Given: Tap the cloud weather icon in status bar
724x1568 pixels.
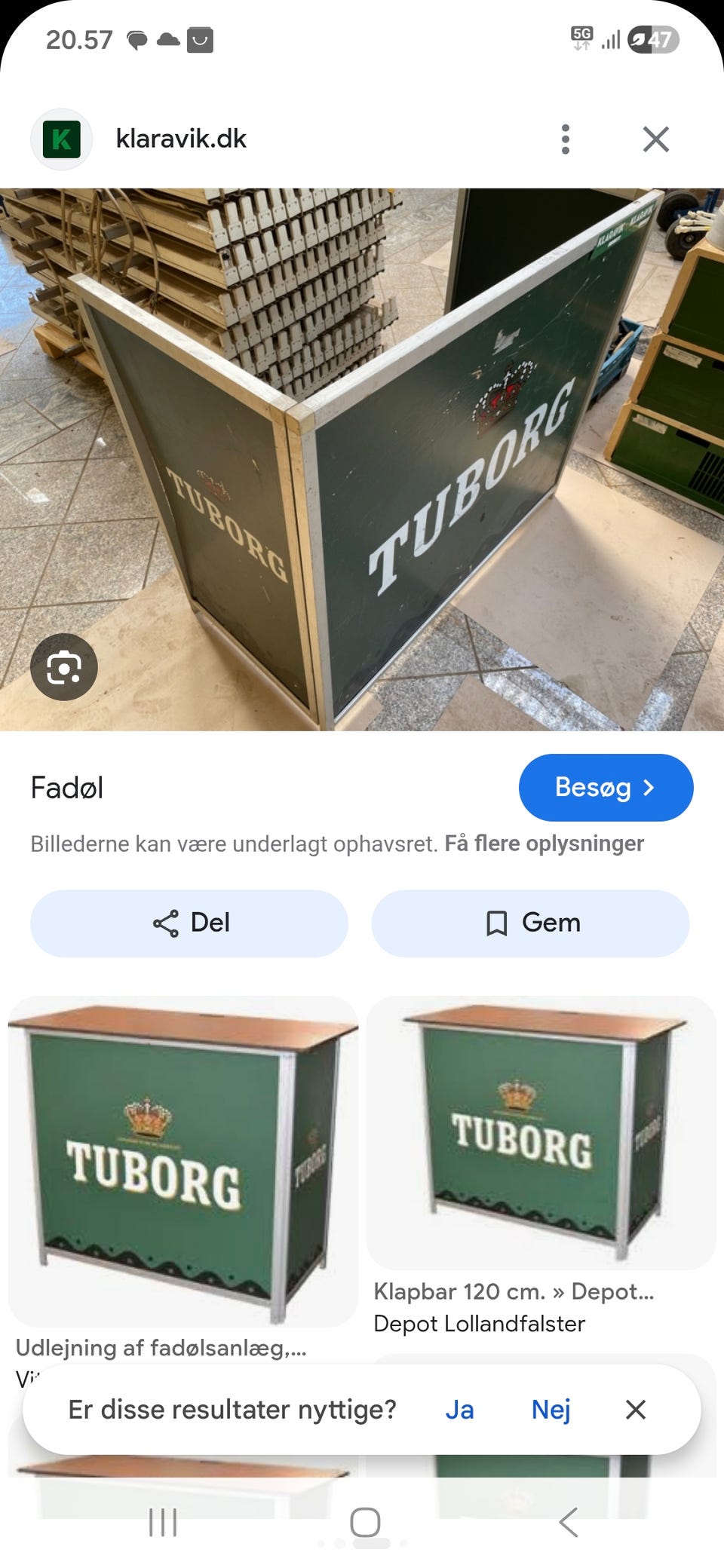Looking at the screenshot, I should (166, 41).
